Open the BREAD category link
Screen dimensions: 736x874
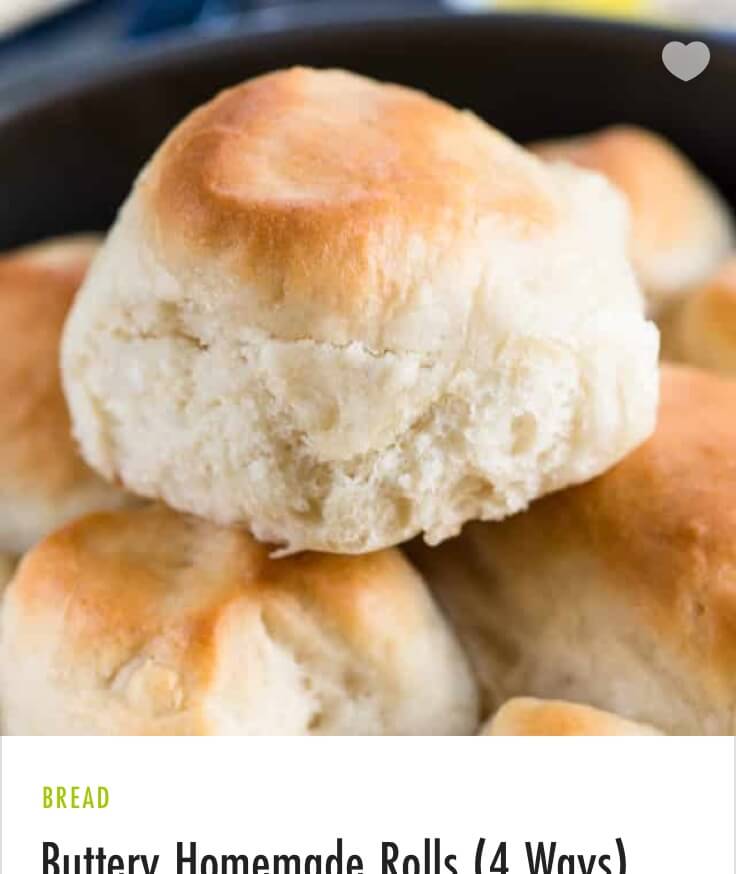coord(76,797)
